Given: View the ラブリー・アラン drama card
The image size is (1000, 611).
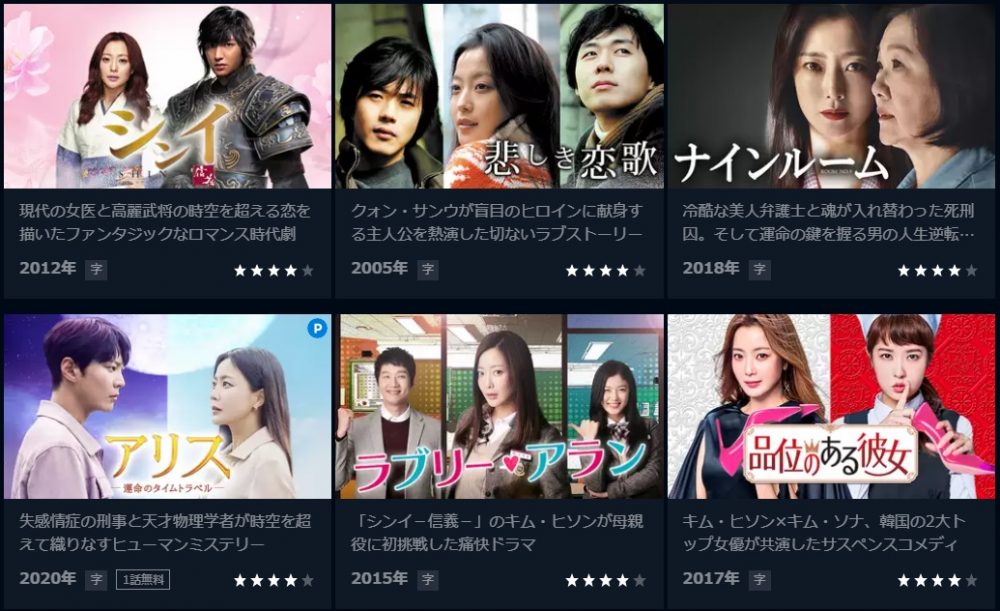Looking at the screenshot, I should tap(499, 407).
